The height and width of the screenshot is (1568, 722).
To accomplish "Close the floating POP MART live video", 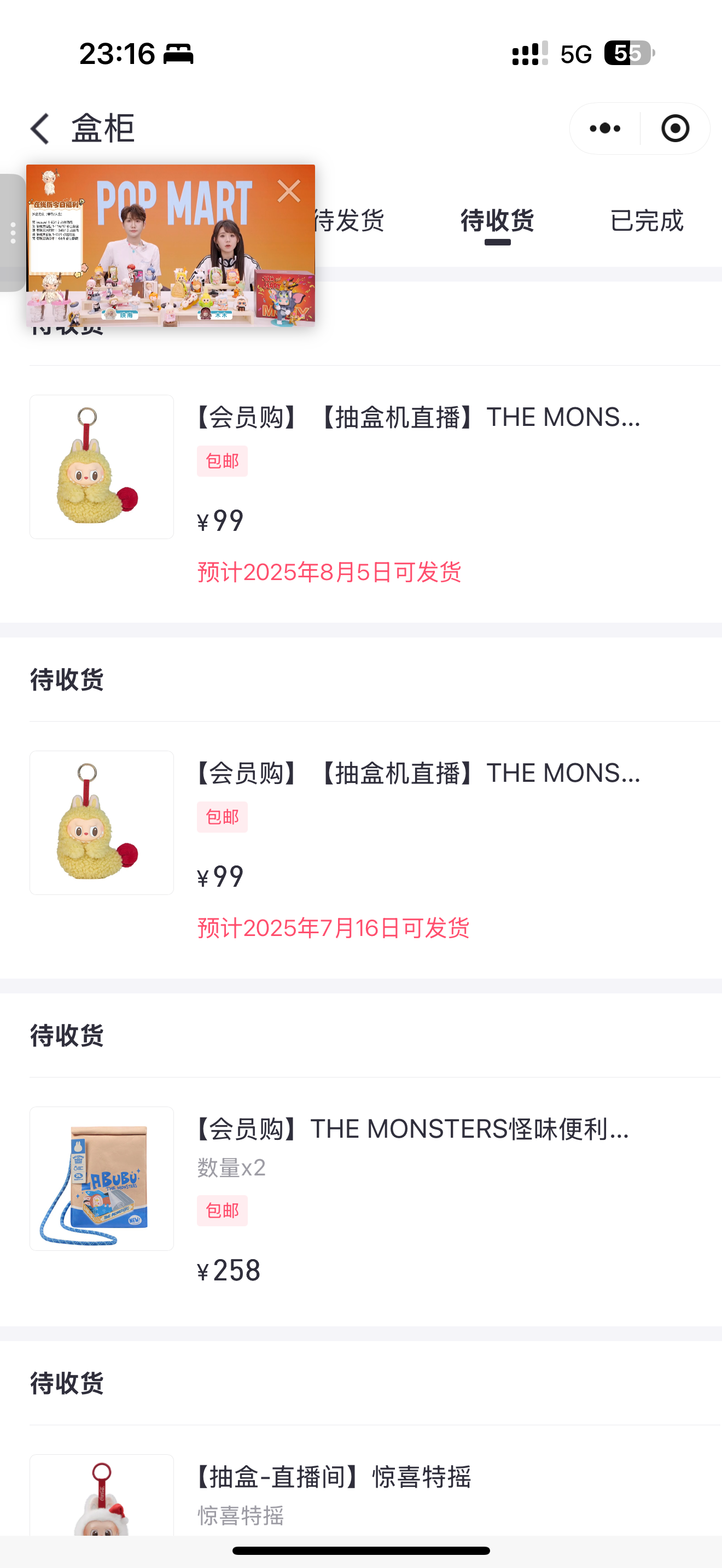I will click(289, 191).
